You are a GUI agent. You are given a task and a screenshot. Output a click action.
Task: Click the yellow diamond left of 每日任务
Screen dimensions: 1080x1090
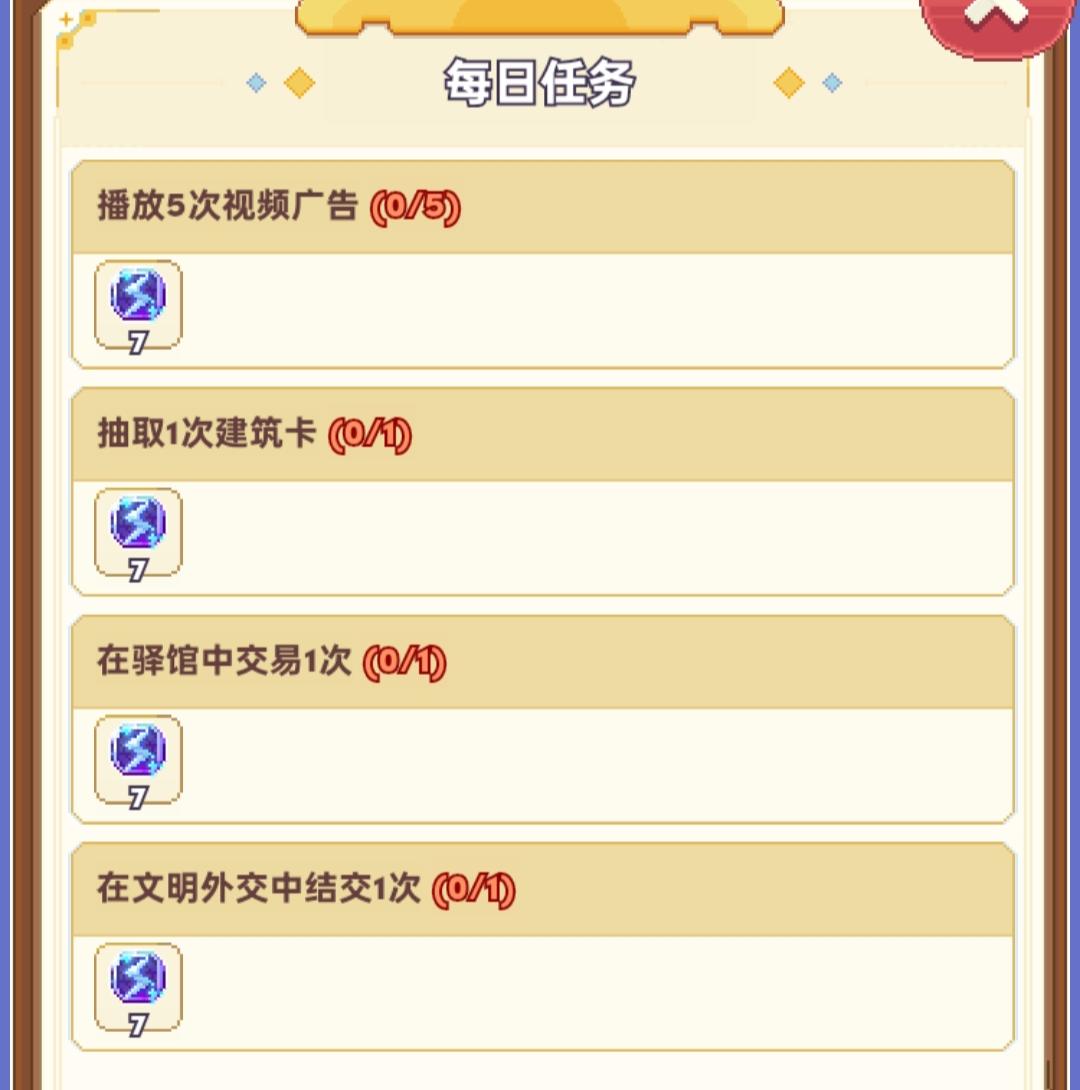[297, 85]
